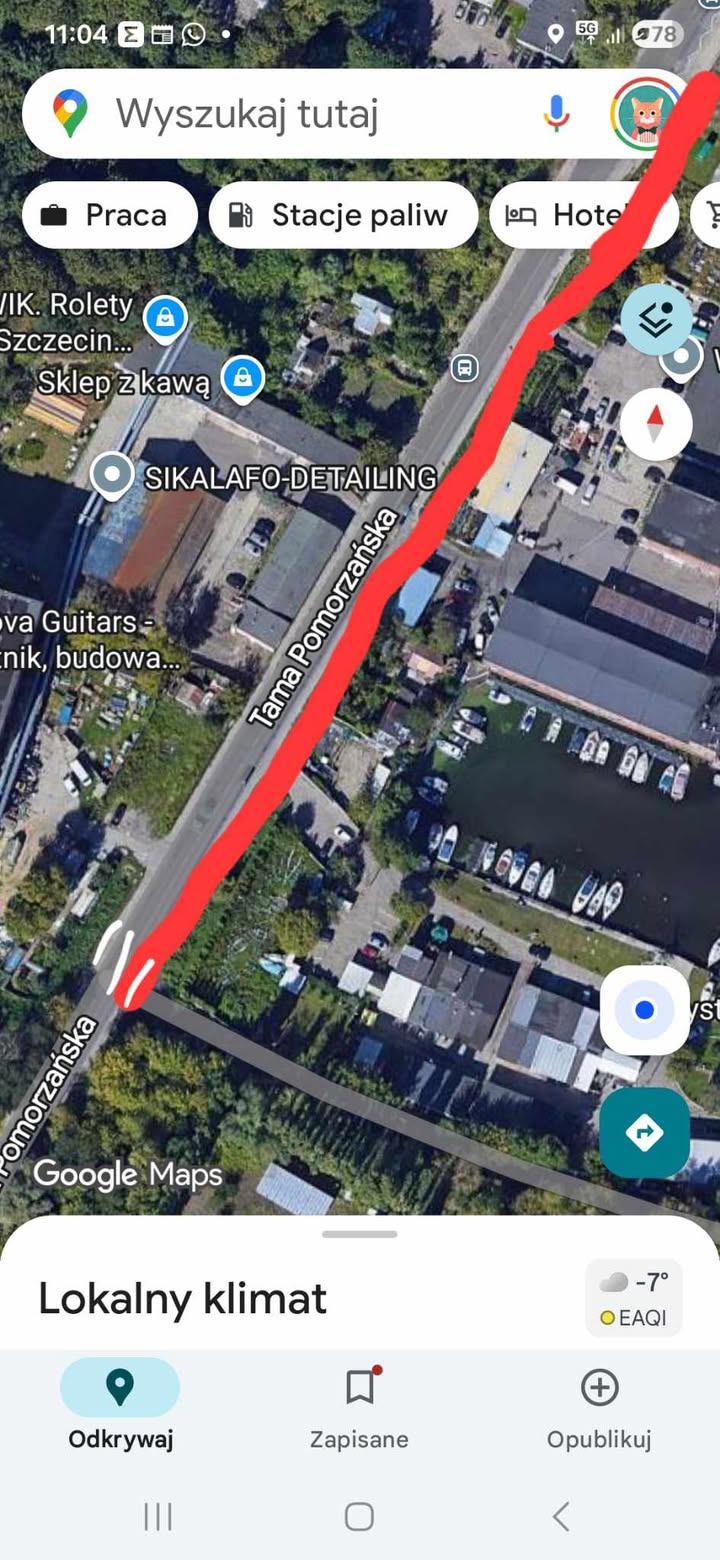Viewport: 720px width, 1560px height.
Task: Open the account profile avatar
Action: pyautogui.click(x=642, y=114)
